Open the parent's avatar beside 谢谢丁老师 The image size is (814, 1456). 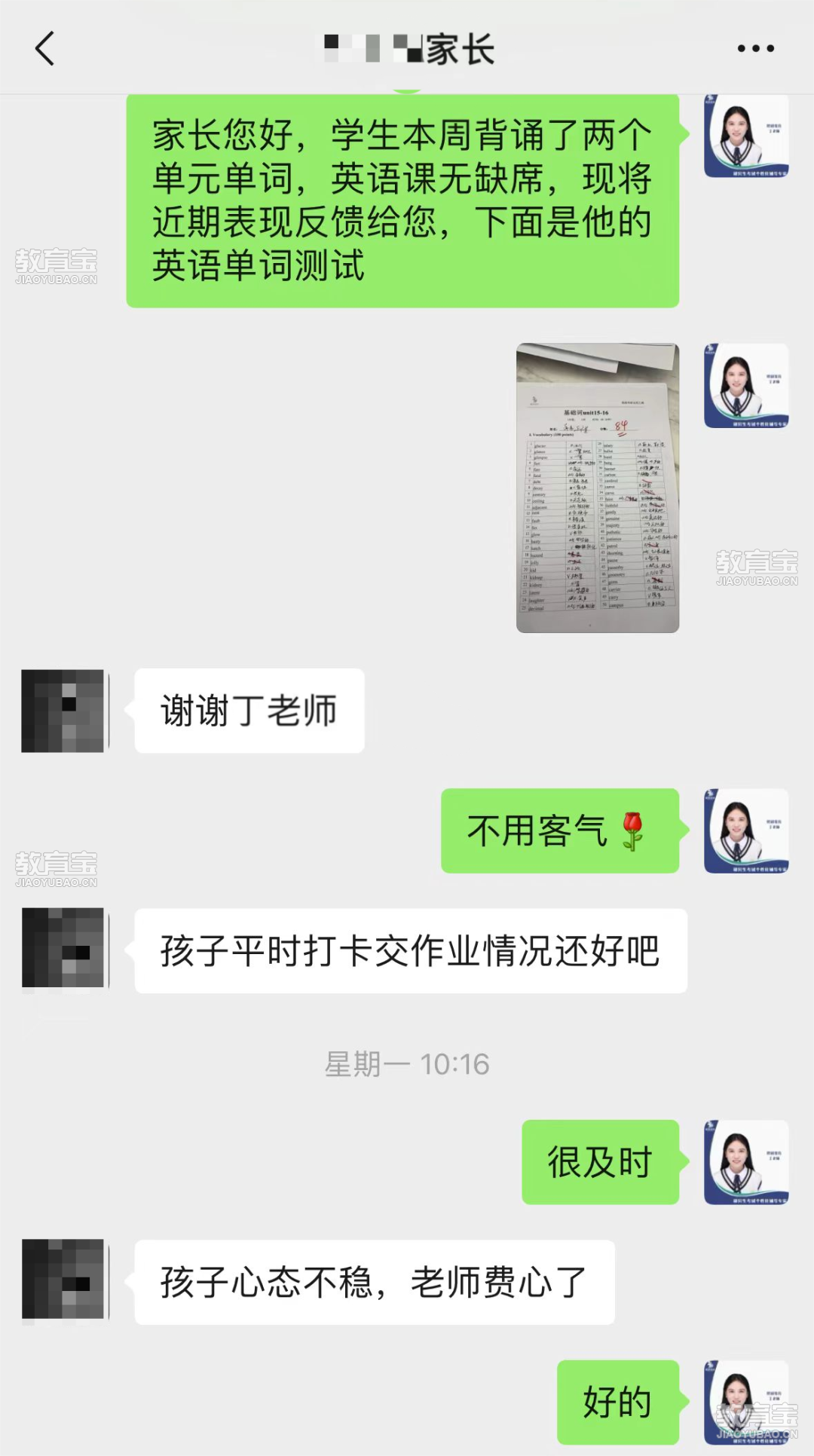coord(63,711)
